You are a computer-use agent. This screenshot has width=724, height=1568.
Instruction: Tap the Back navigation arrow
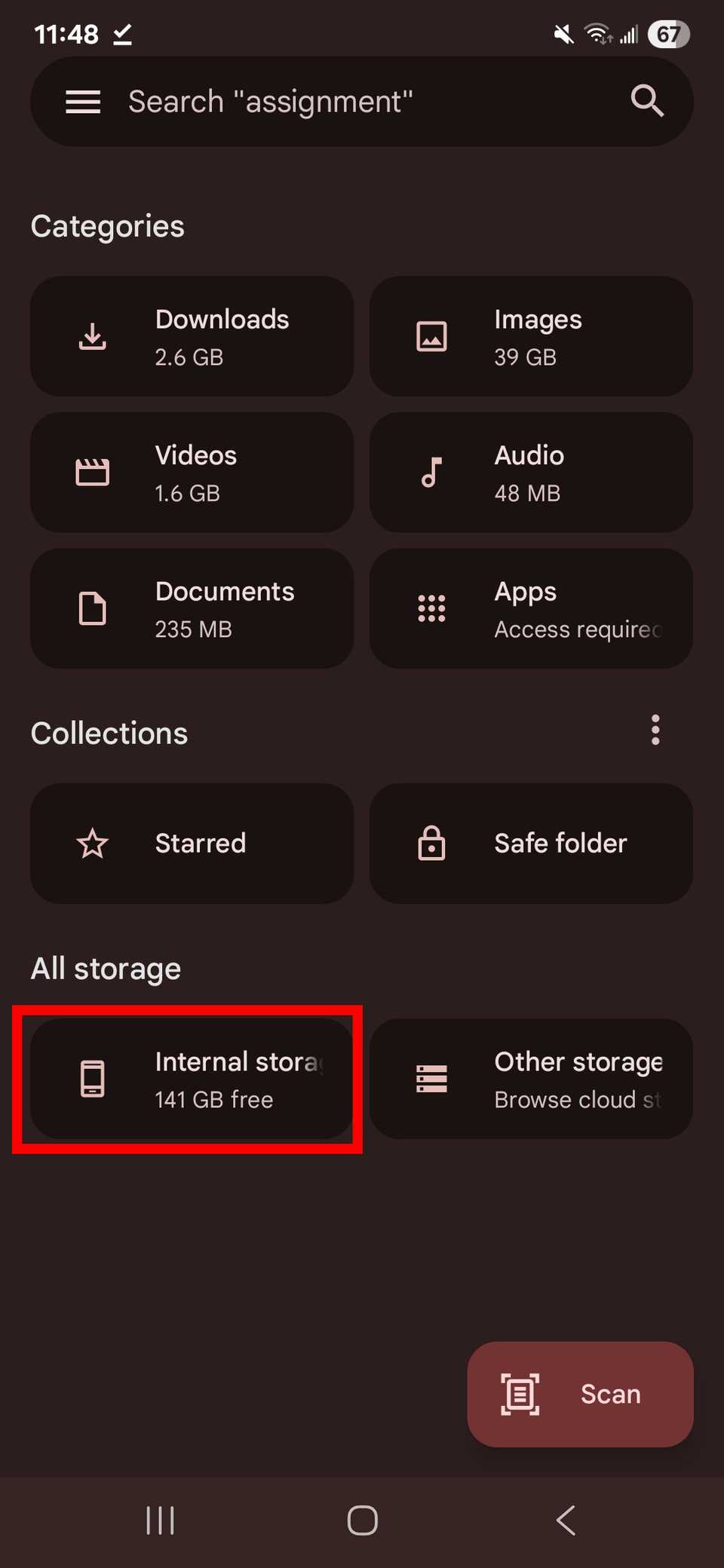(566, 1521)
